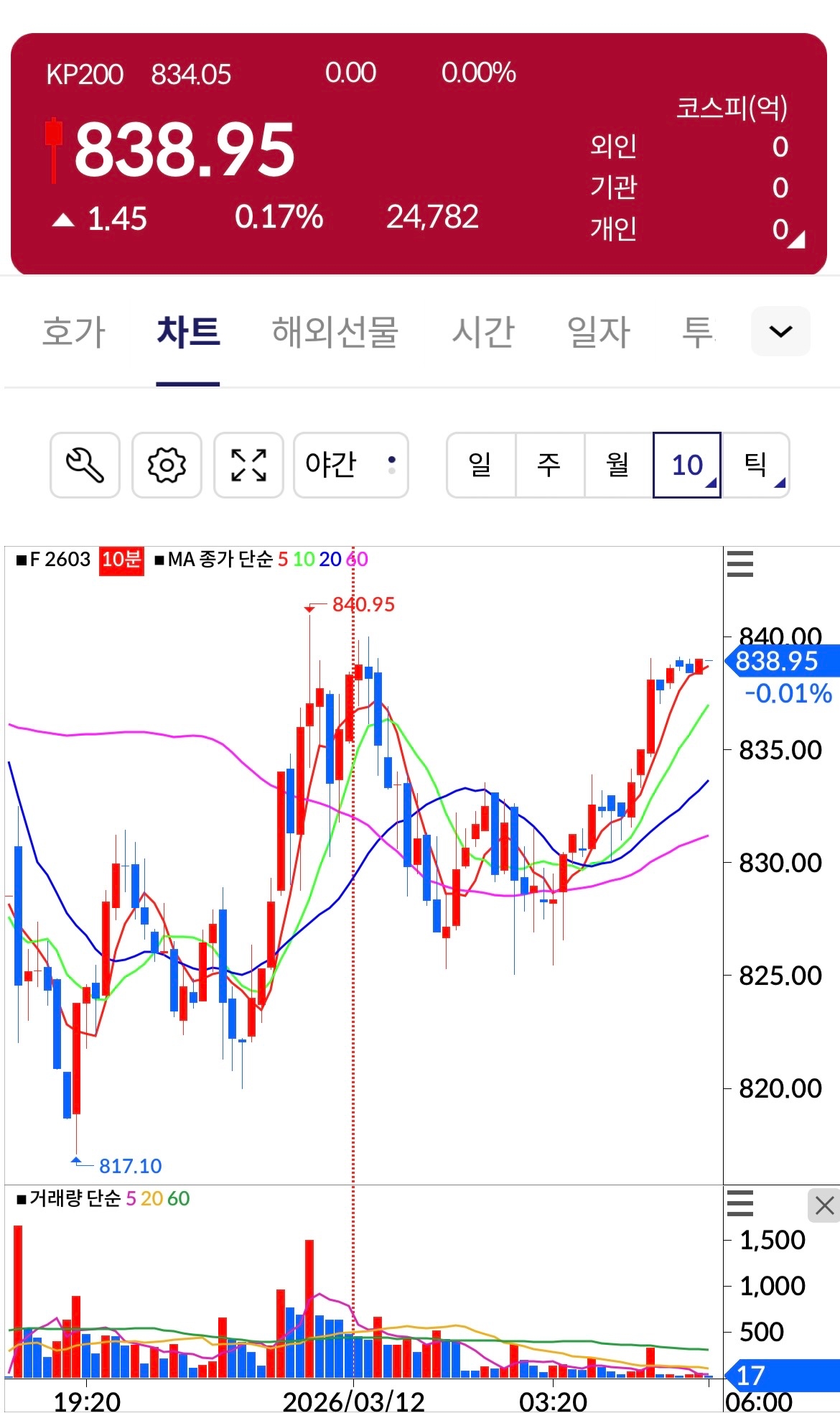Open the 해외선물 tab
Viewport: 840px width, 1413px height.
point(335,333)
